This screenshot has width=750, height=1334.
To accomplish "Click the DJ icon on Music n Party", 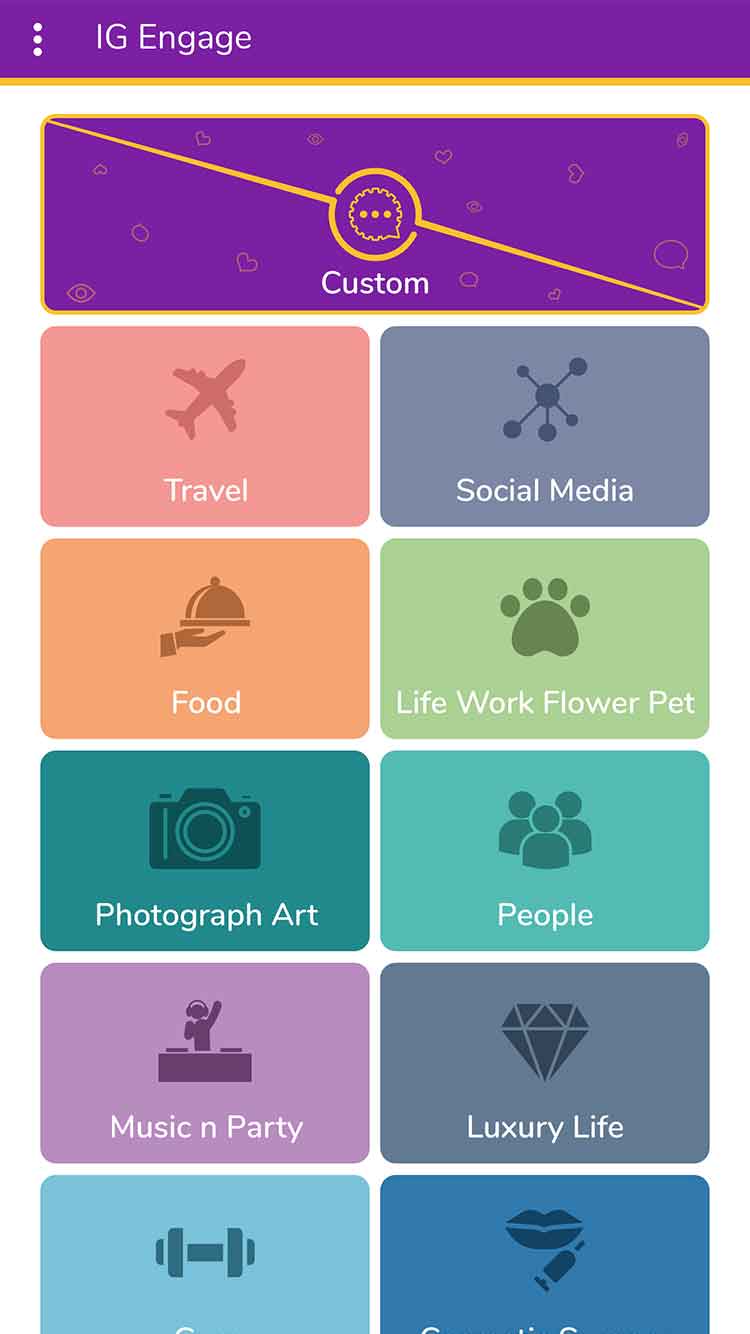I will point(204,1040).
